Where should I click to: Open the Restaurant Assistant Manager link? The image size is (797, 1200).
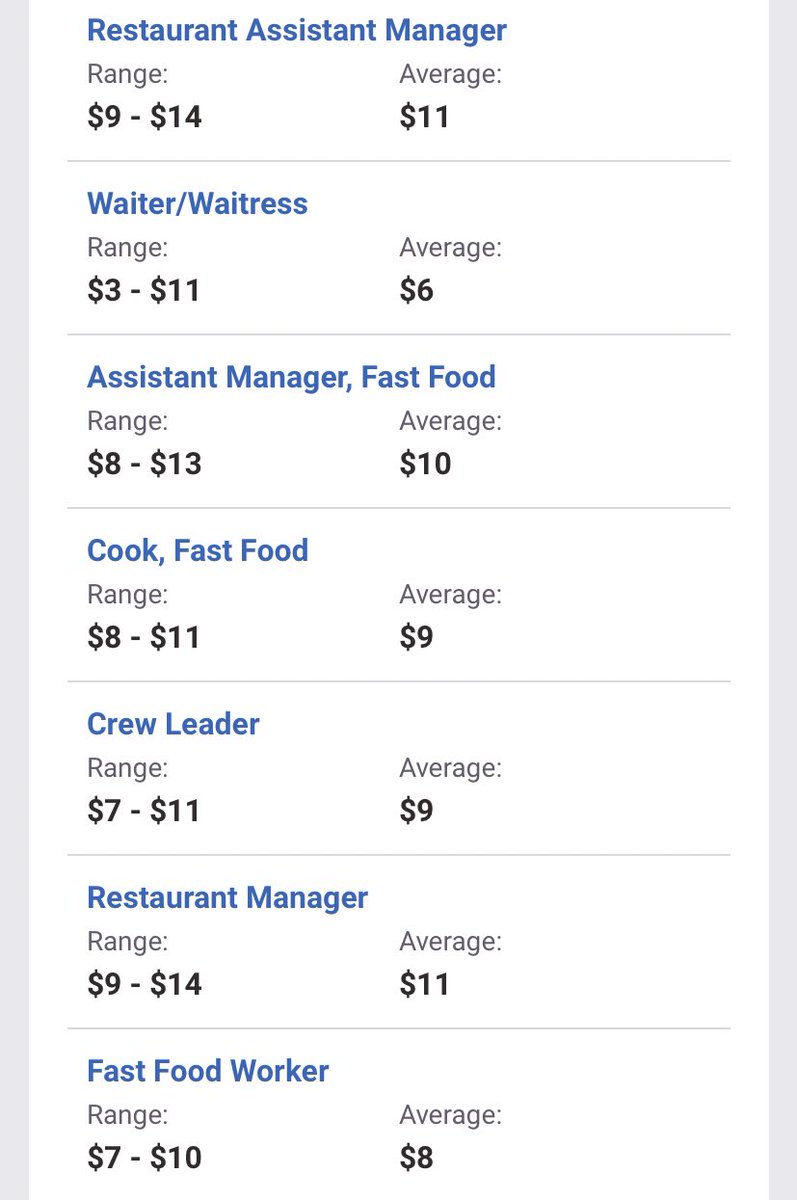pos(296,30)
